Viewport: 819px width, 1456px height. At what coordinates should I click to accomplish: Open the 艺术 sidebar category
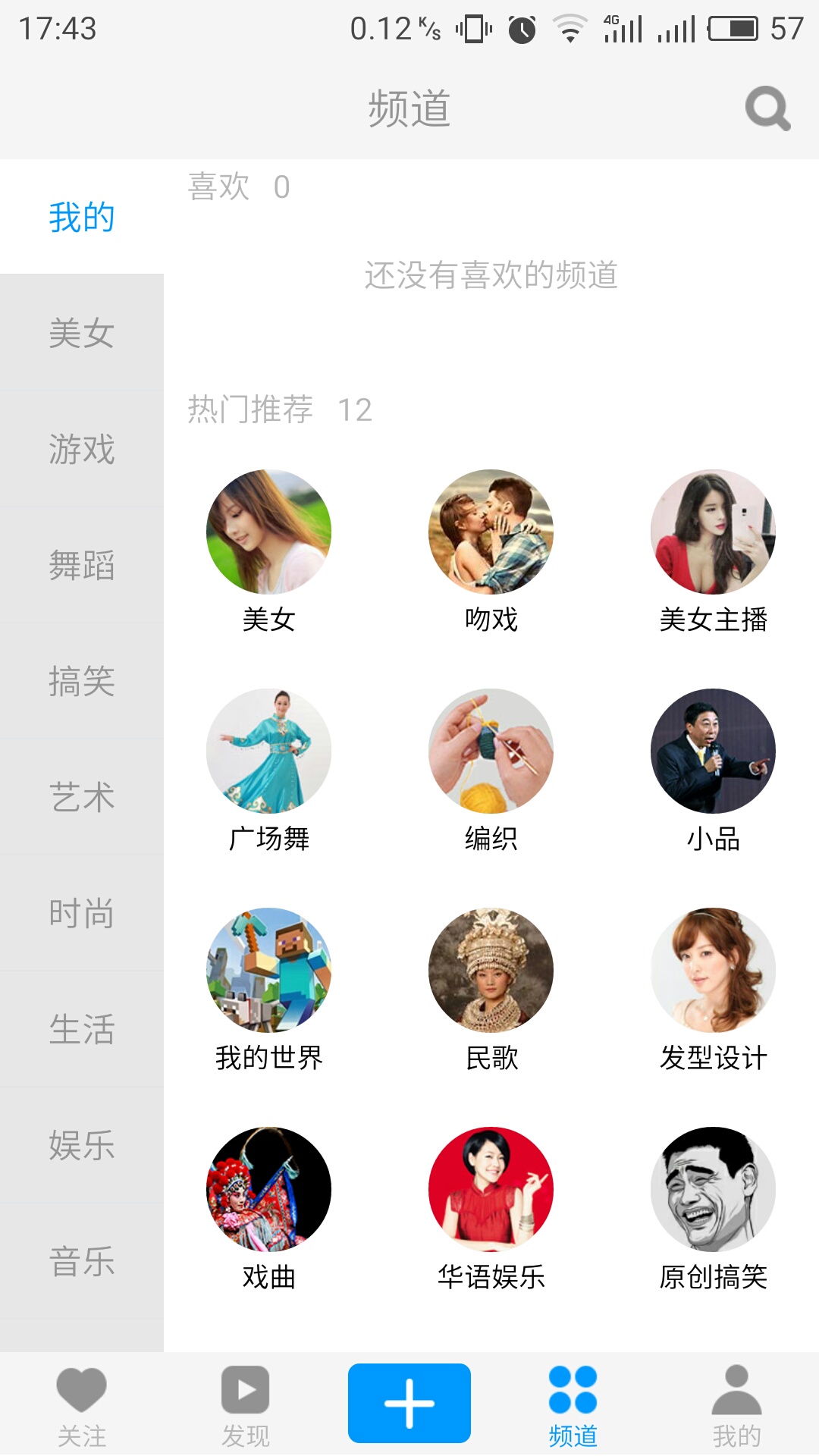[x=82, y=797]
